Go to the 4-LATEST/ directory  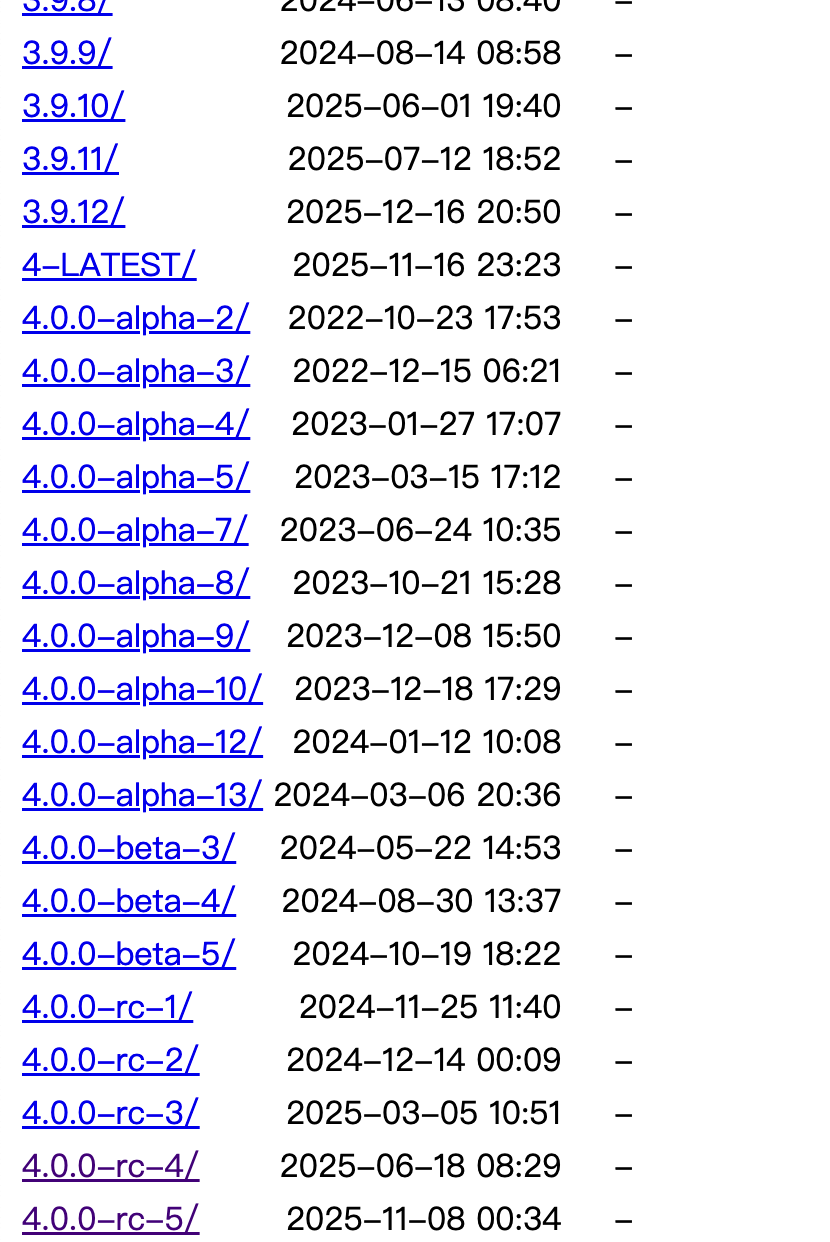coord(109,265)
